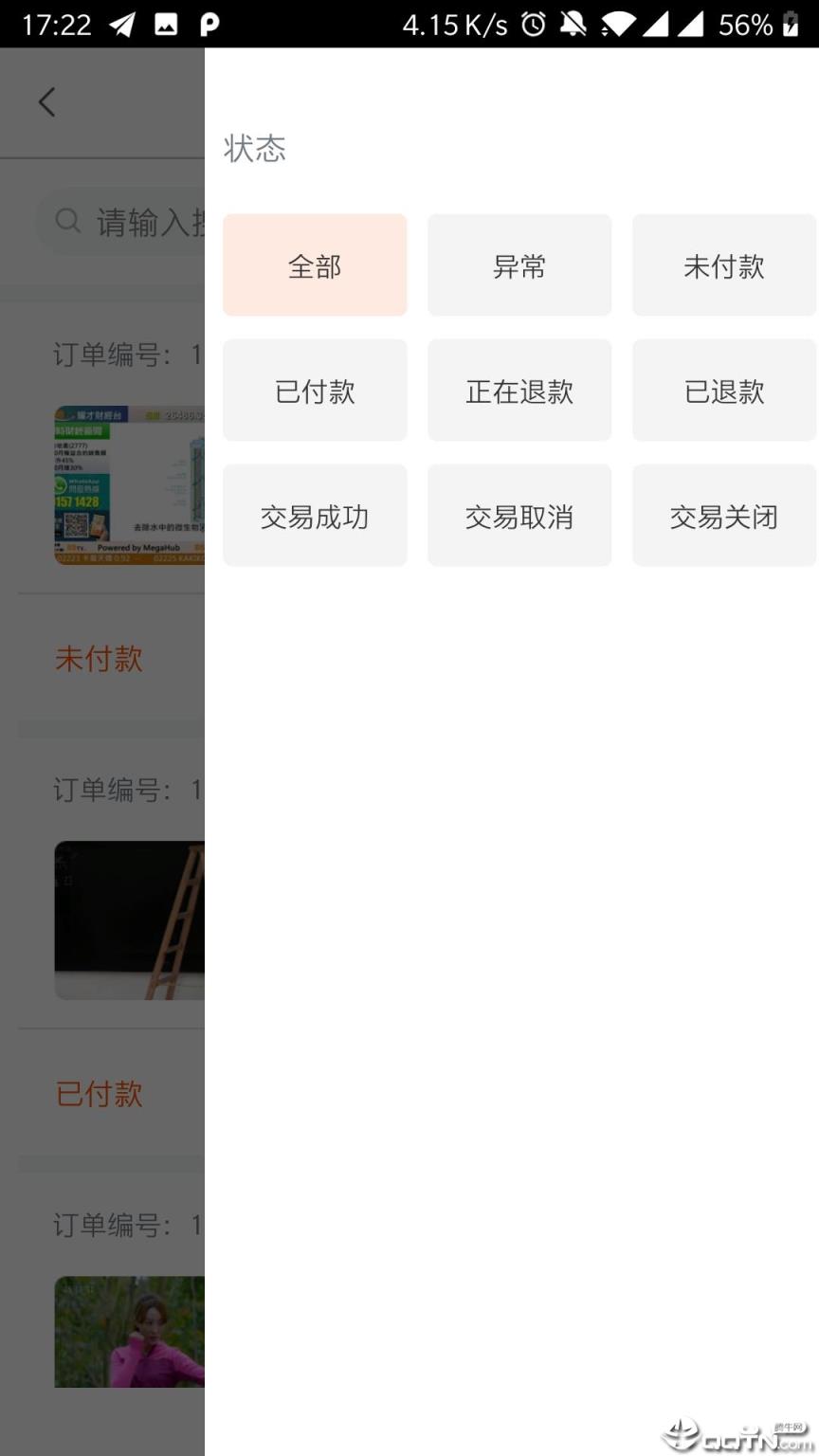
Task: Select the 已退款 filter chip
Action: coord(723,390)
